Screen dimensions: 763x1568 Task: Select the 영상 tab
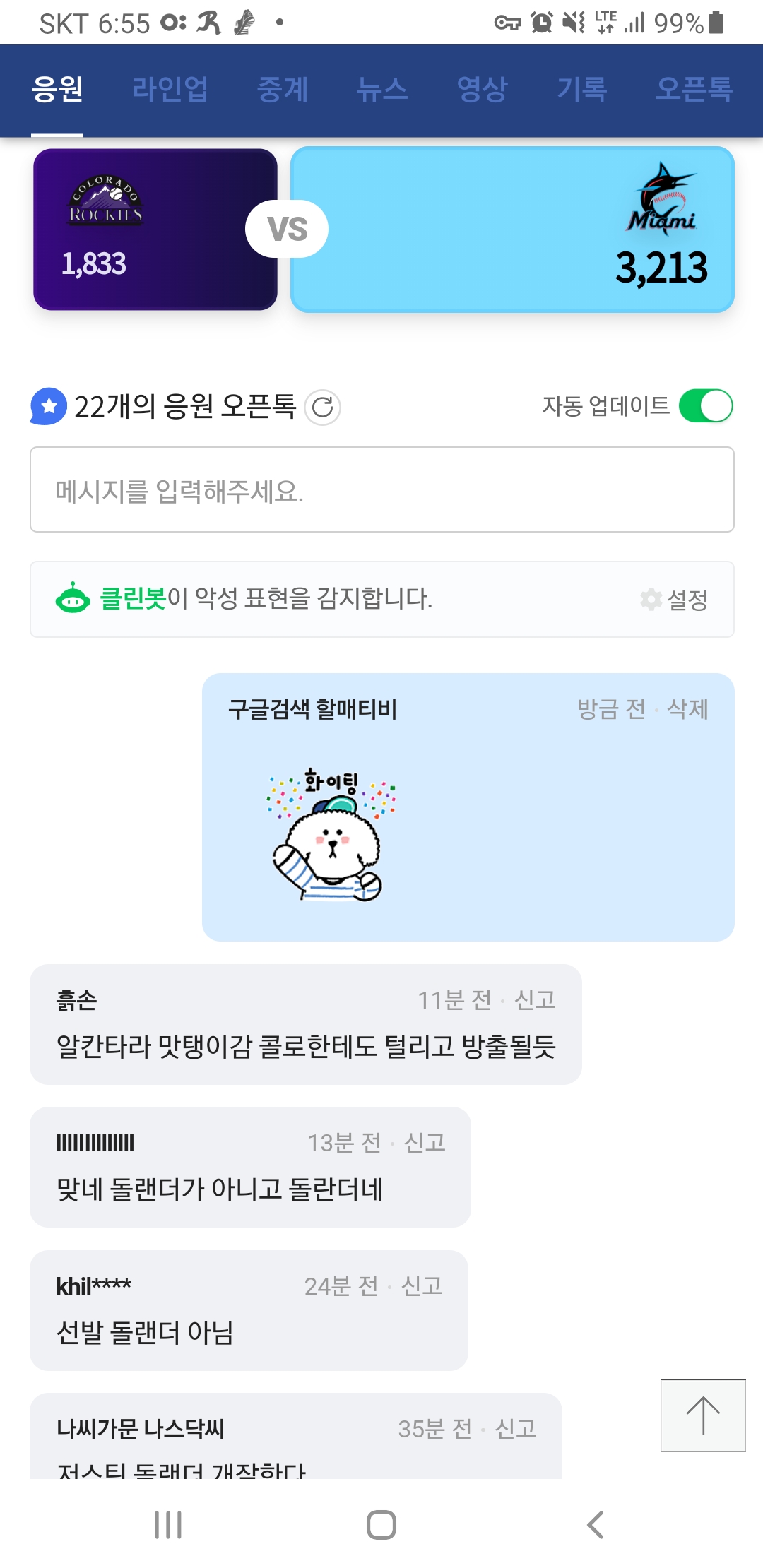click(483, 90)
